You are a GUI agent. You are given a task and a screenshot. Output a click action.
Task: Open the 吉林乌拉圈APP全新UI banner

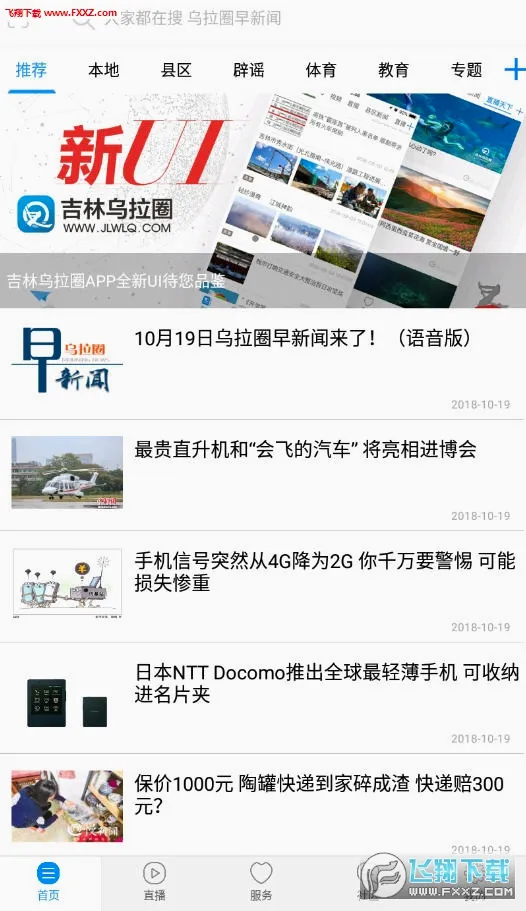(263, 201)
